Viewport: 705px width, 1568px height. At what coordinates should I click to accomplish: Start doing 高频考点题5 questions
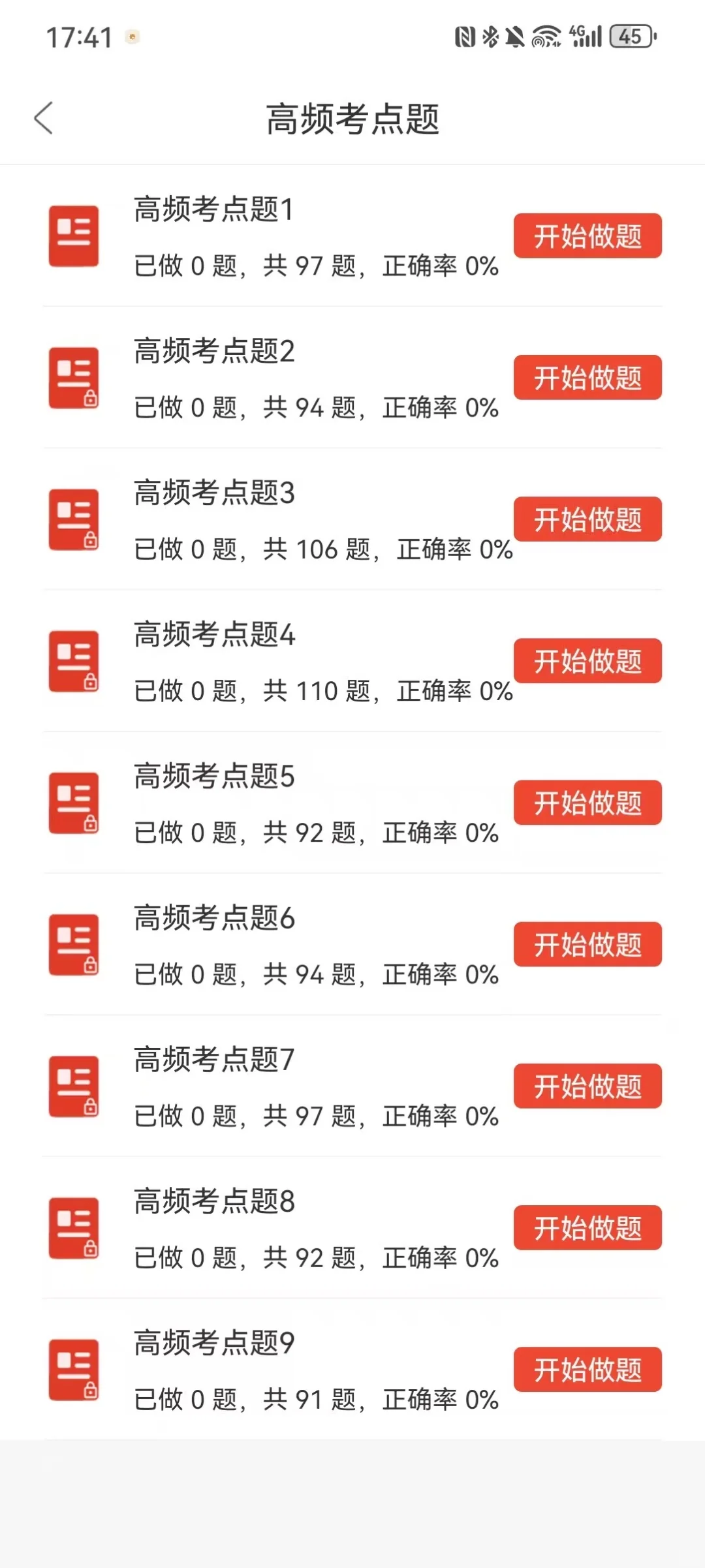587,803
